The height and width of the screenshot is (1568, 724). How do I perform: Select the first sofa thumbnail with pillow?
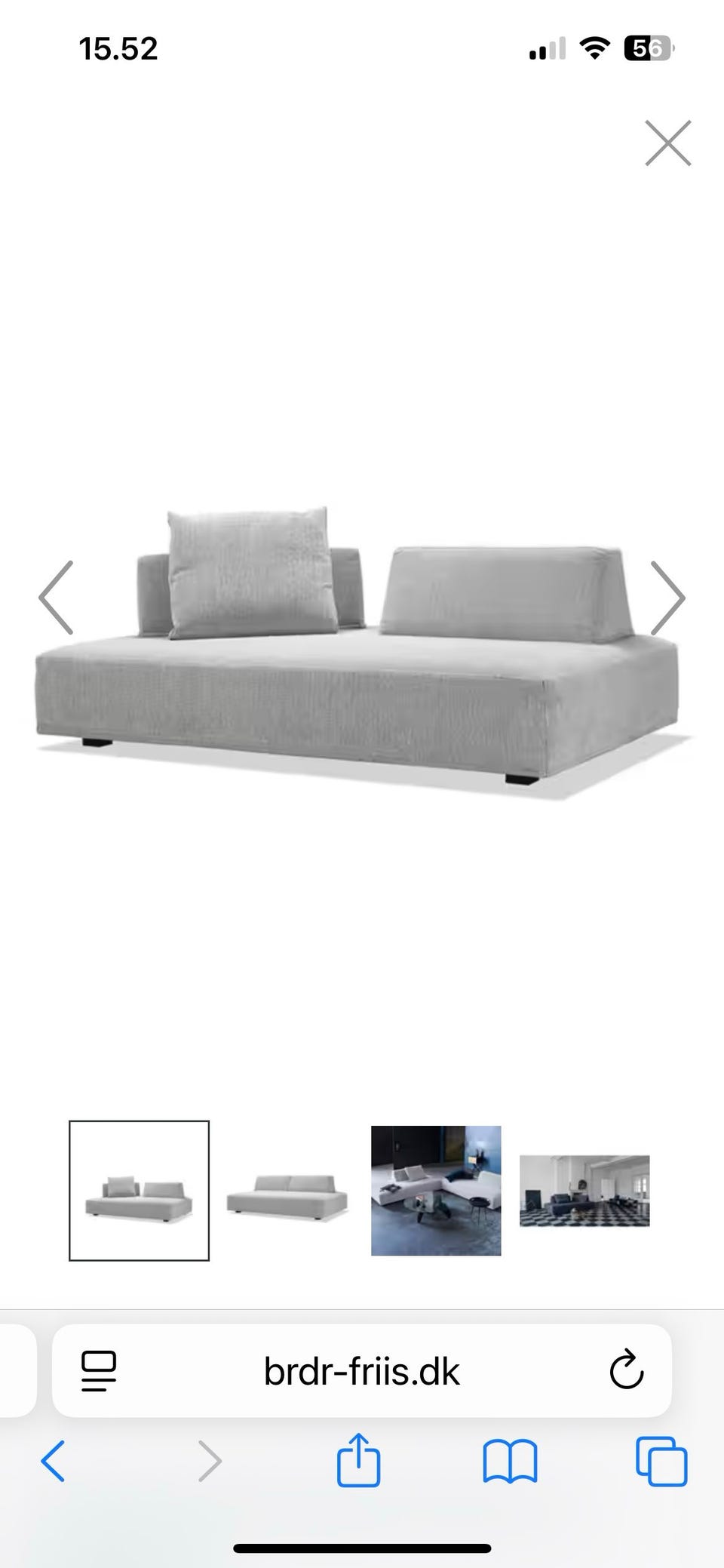tap(139, 1191)
